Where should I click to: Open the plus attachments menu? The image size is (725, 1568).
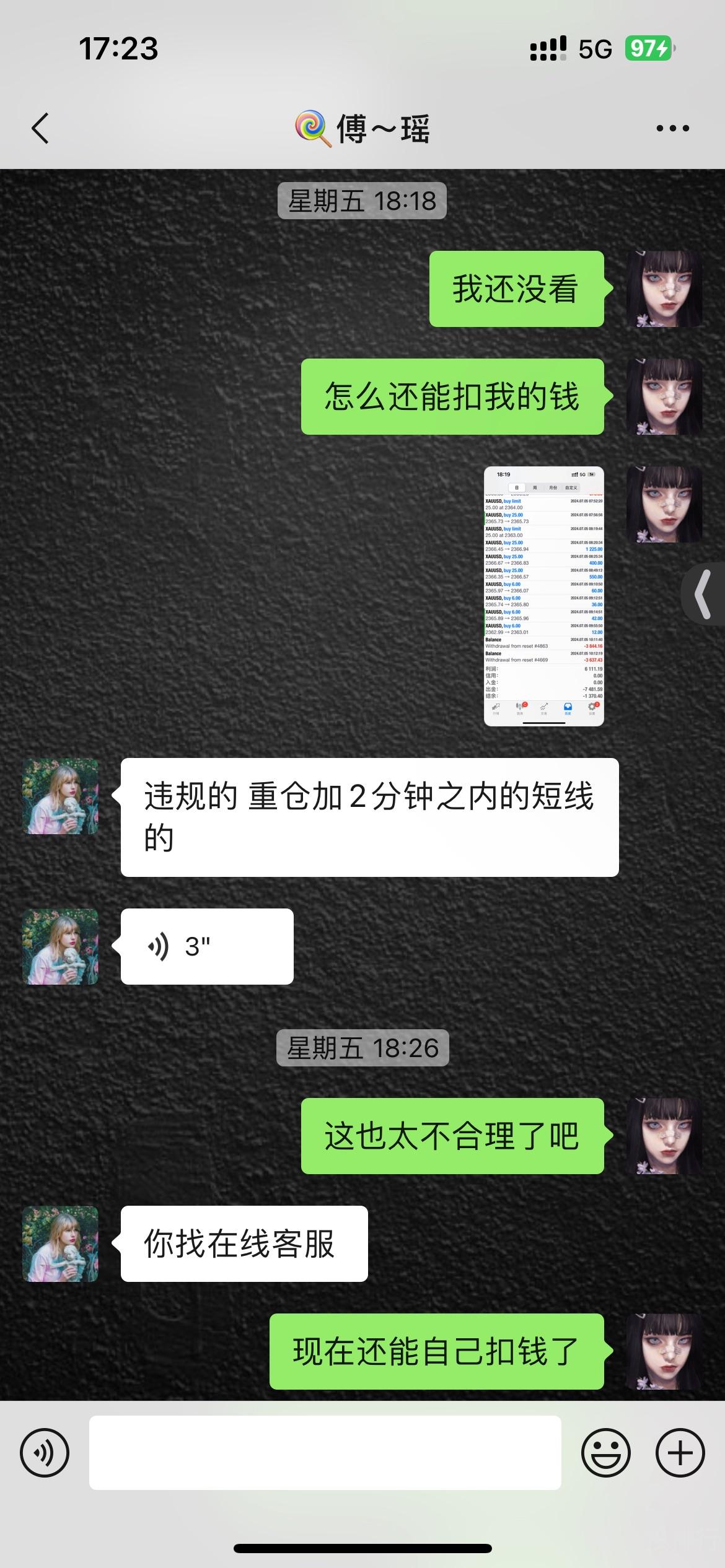click(x=680, y=1453)
